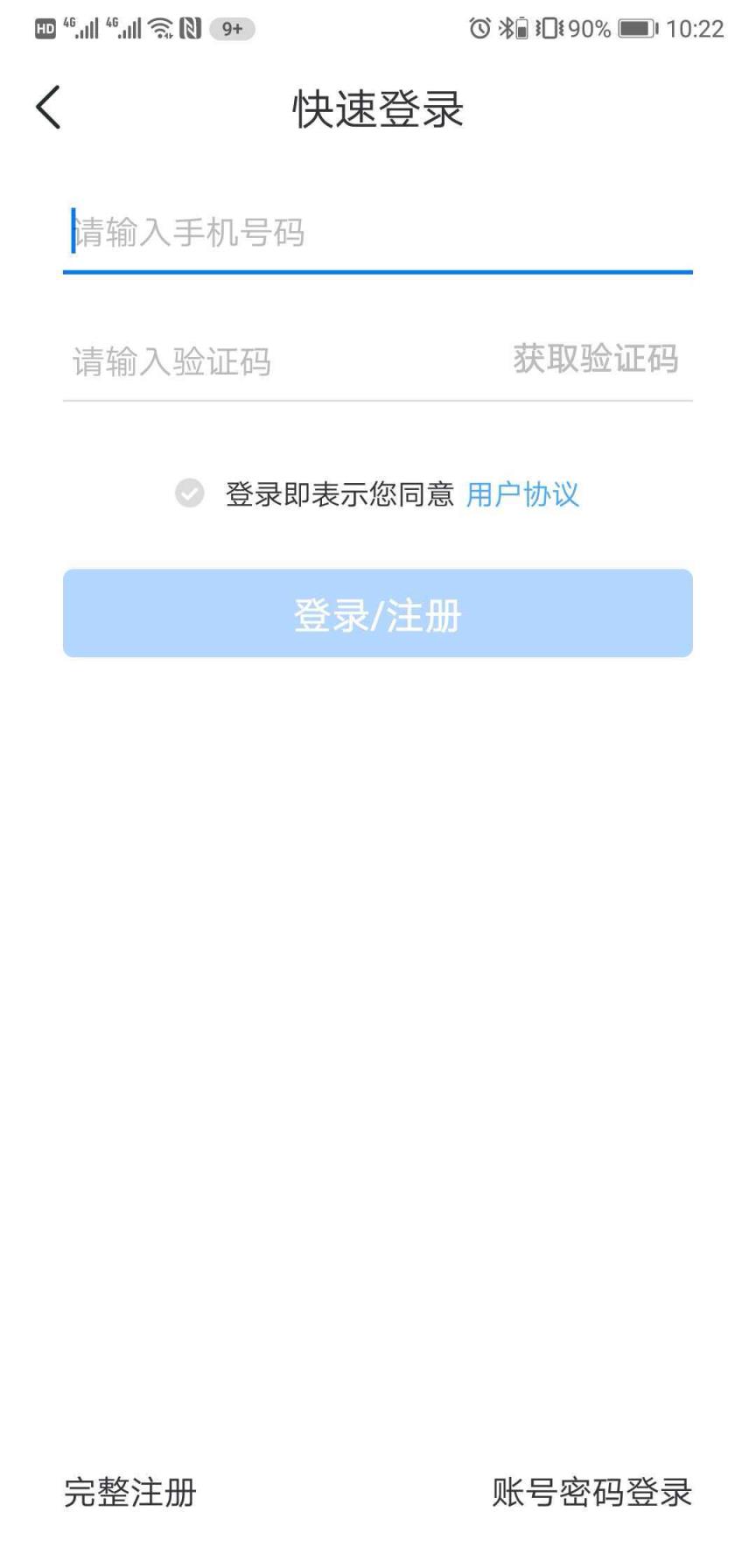
Task: Tap the NFC status bar icon
Action: 191,27
